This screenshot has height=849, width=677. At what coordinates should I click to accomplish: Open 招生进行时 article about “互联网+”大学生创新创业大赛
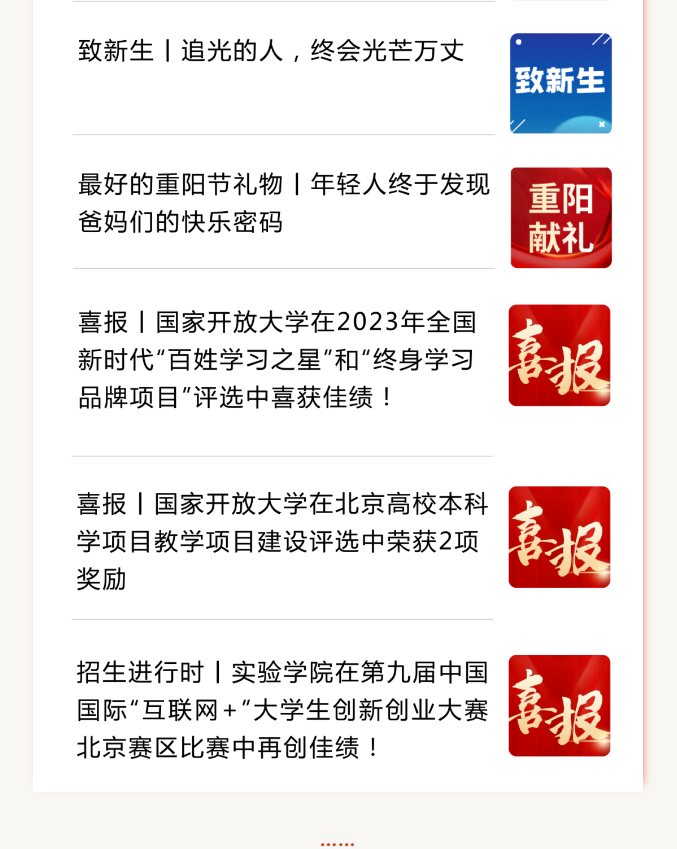tap(282, 709)
